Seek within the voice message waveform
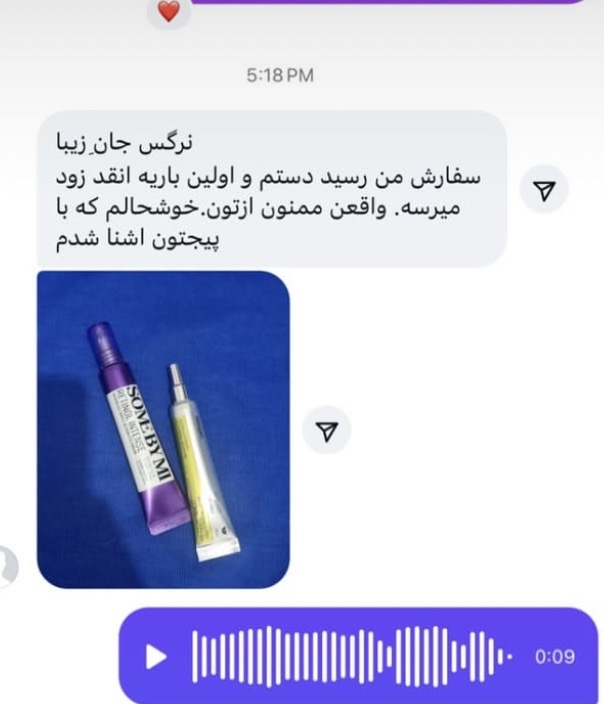This screenshot has height=704, width=604. pyautogui.click(x=350, y=657)
